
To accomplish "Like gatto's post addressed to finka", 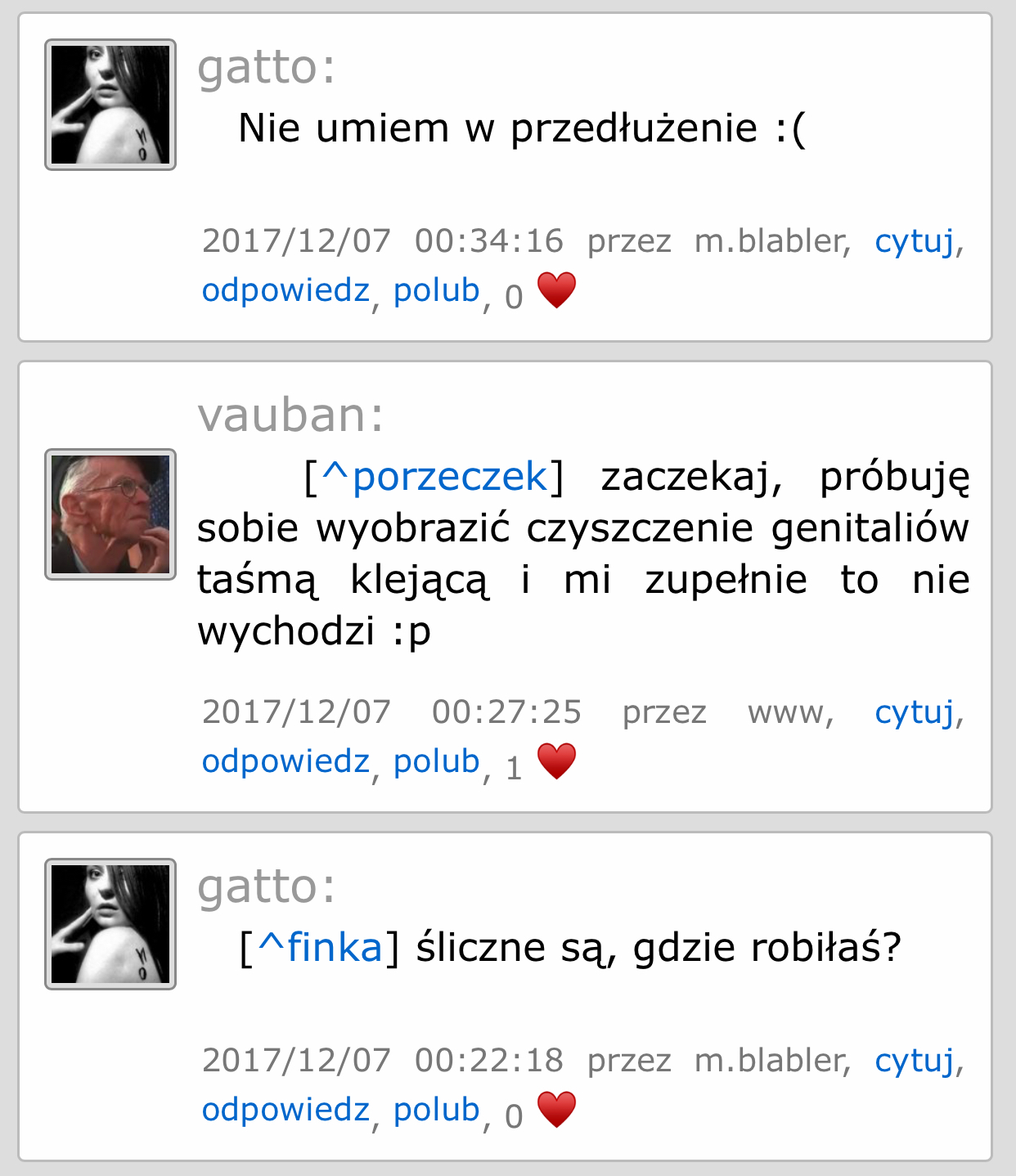I will (x=436, y=1110).
